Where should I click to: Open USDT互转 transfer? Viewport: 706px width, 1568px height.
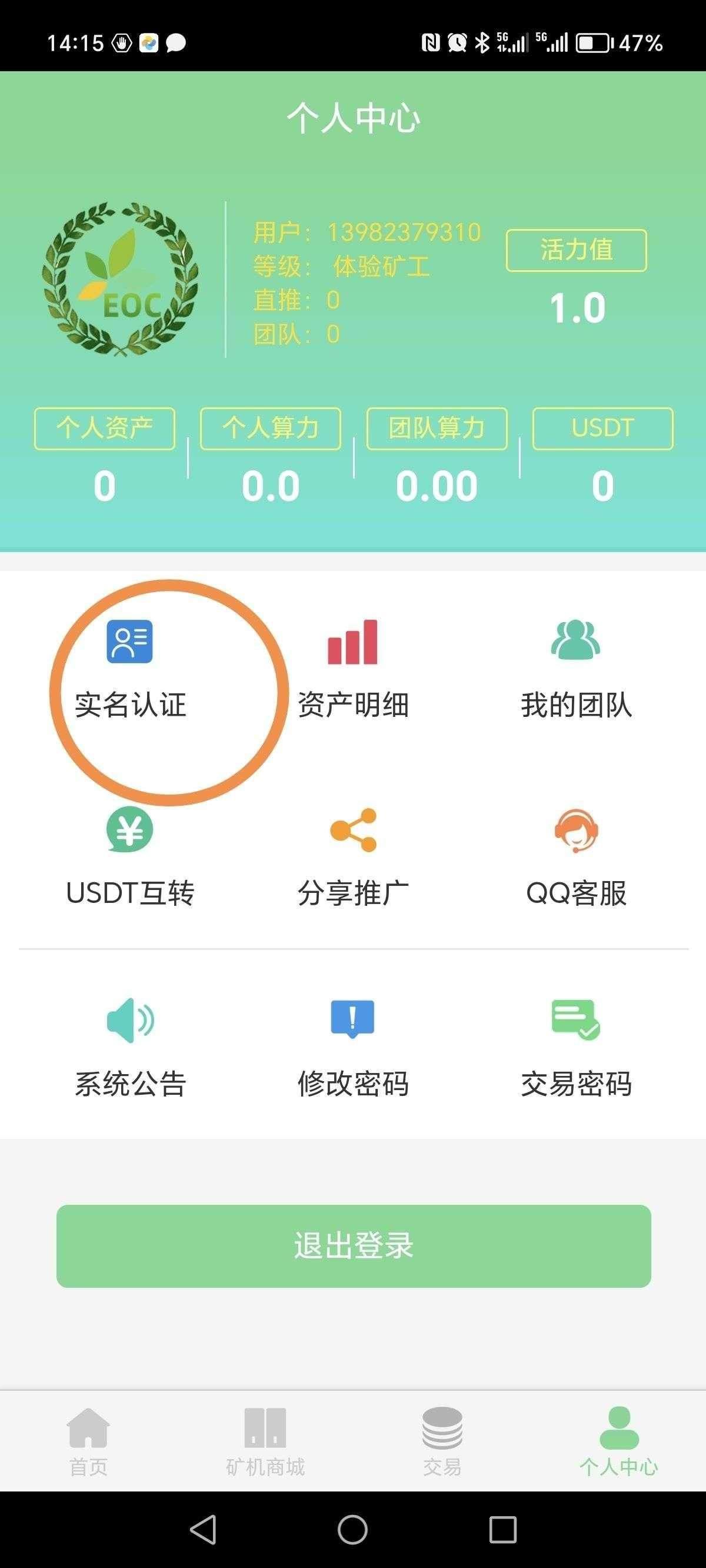(129, 858)
